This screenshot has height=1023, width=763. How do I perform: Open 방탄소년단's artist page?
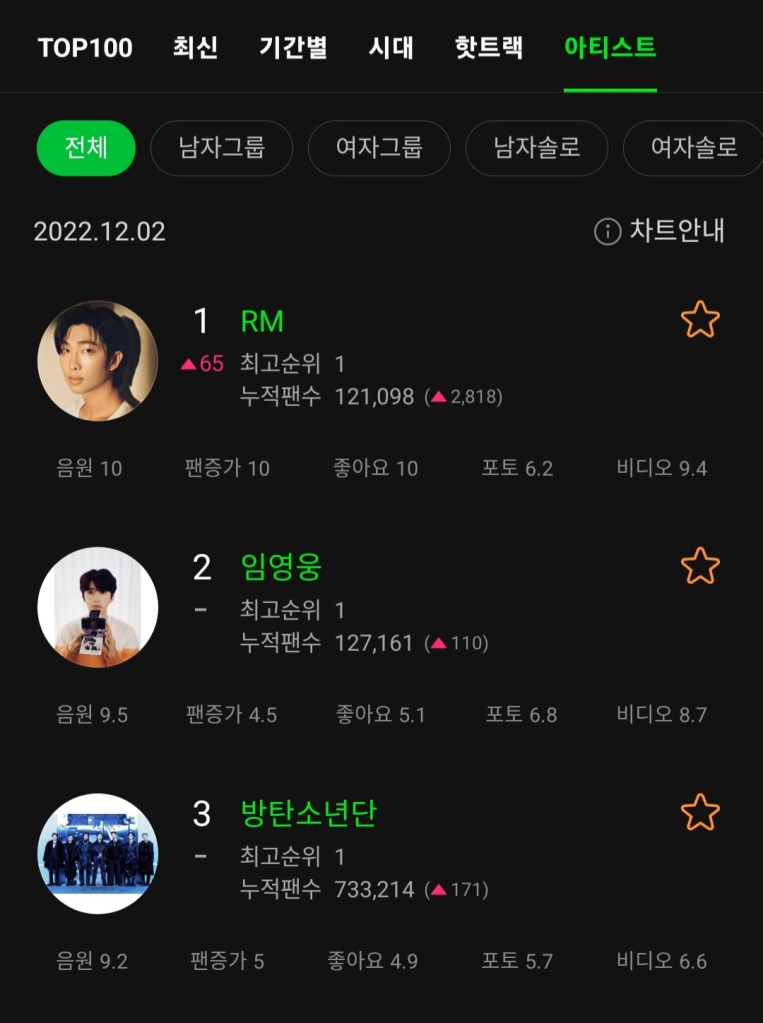click(x=308, y=813)
